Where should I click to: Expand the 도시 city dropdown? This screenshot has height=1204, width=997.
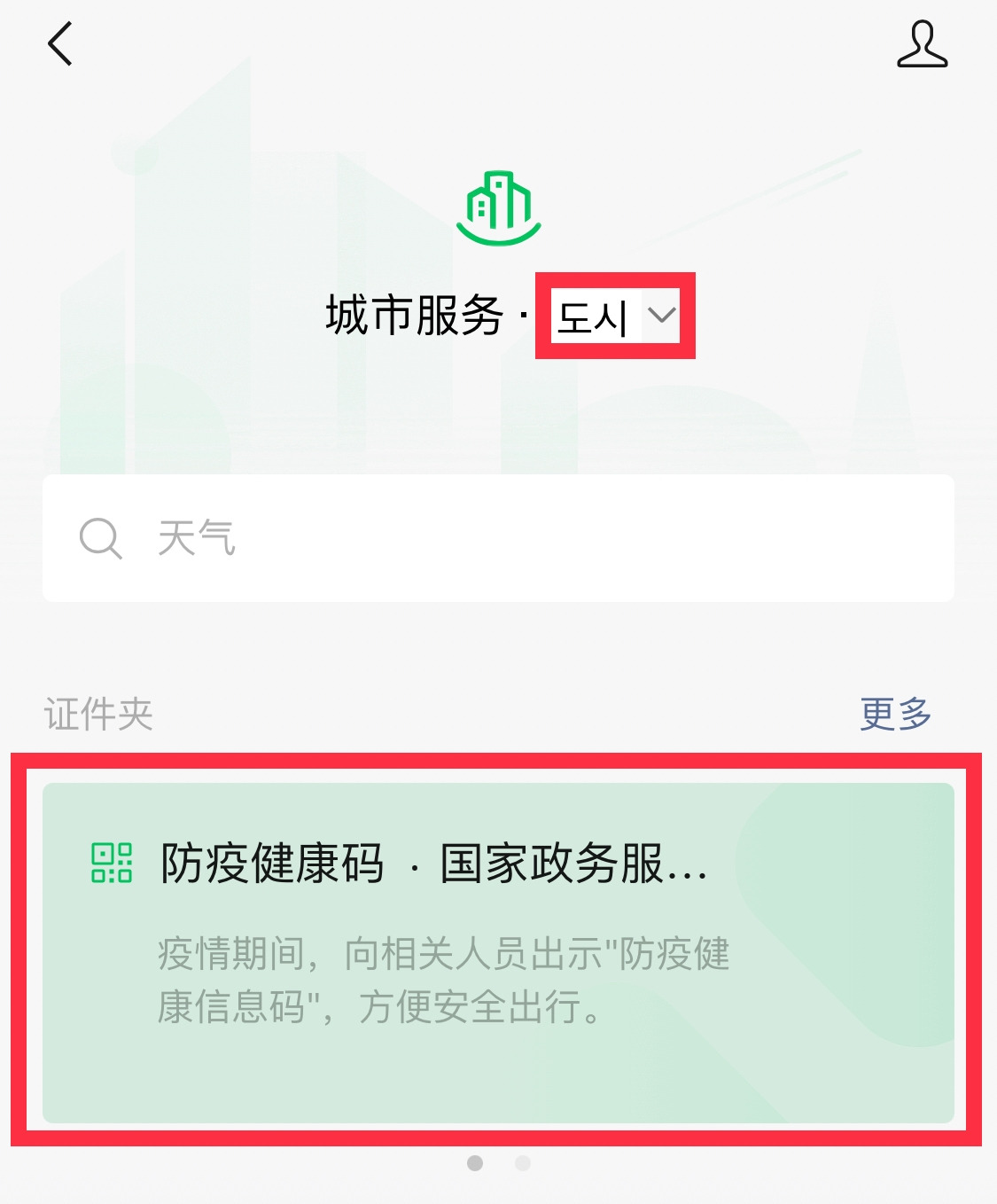[x=615, y=316]
